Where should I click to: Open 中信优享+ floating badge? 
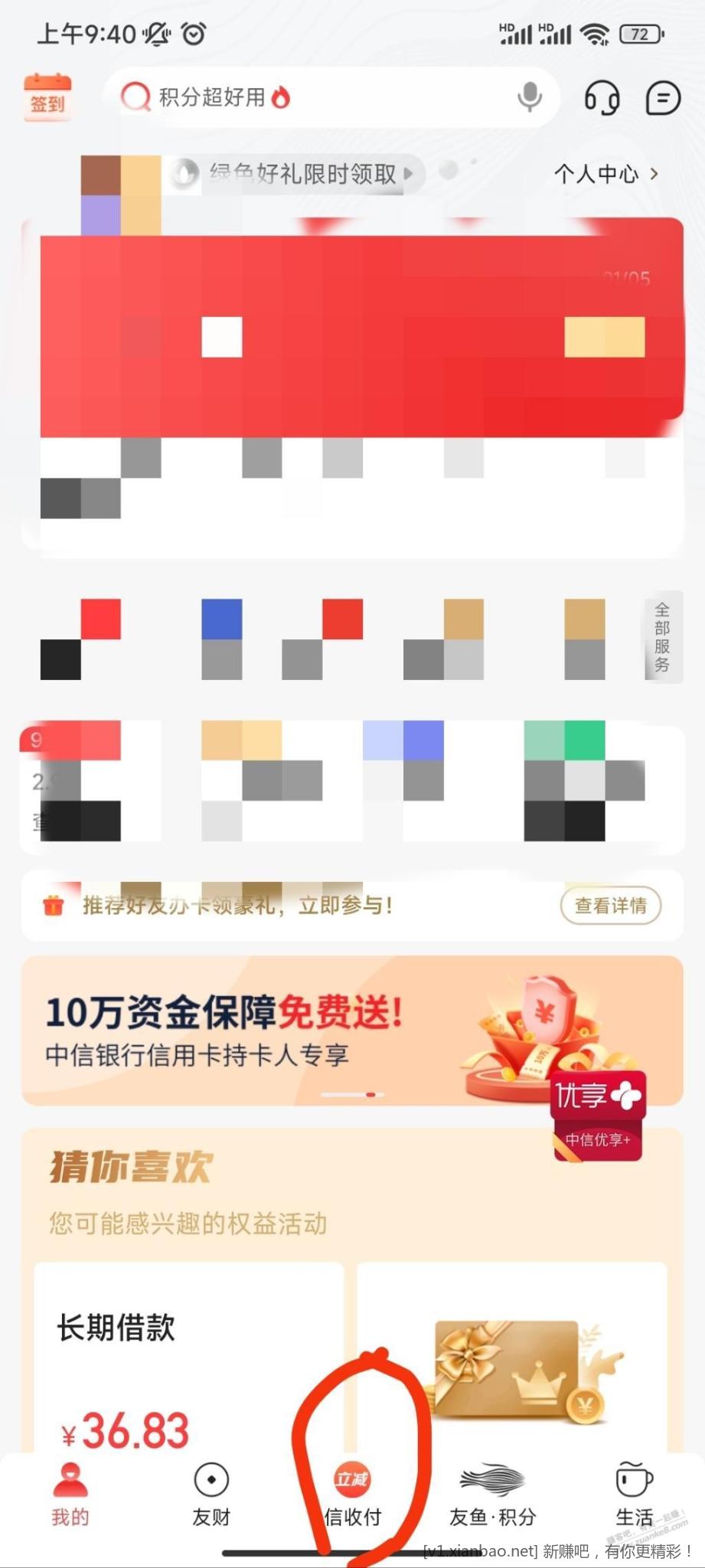(x=599, y=1116)
